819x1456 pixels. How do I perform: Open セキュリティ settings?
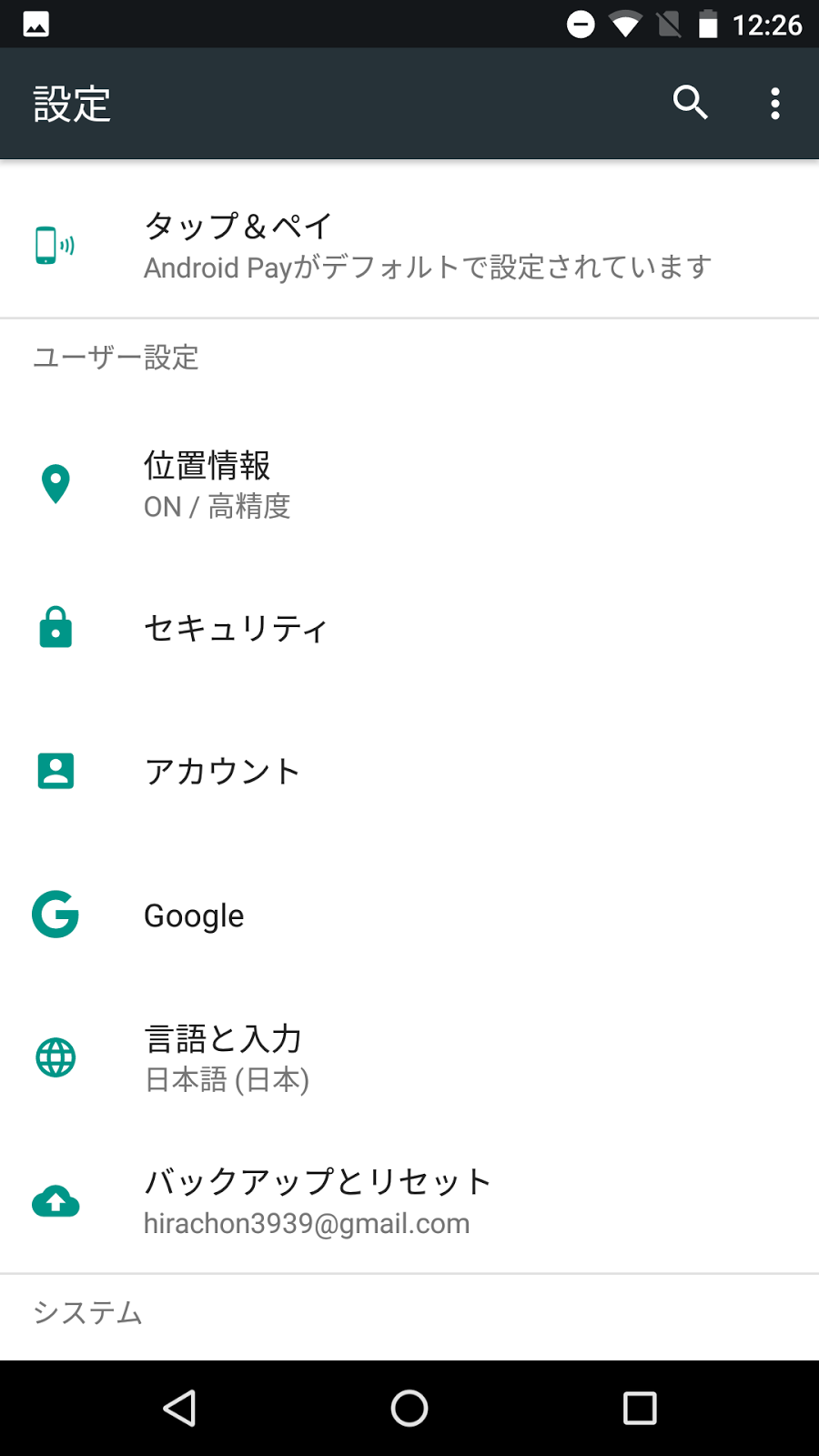(x=409, y=628)
